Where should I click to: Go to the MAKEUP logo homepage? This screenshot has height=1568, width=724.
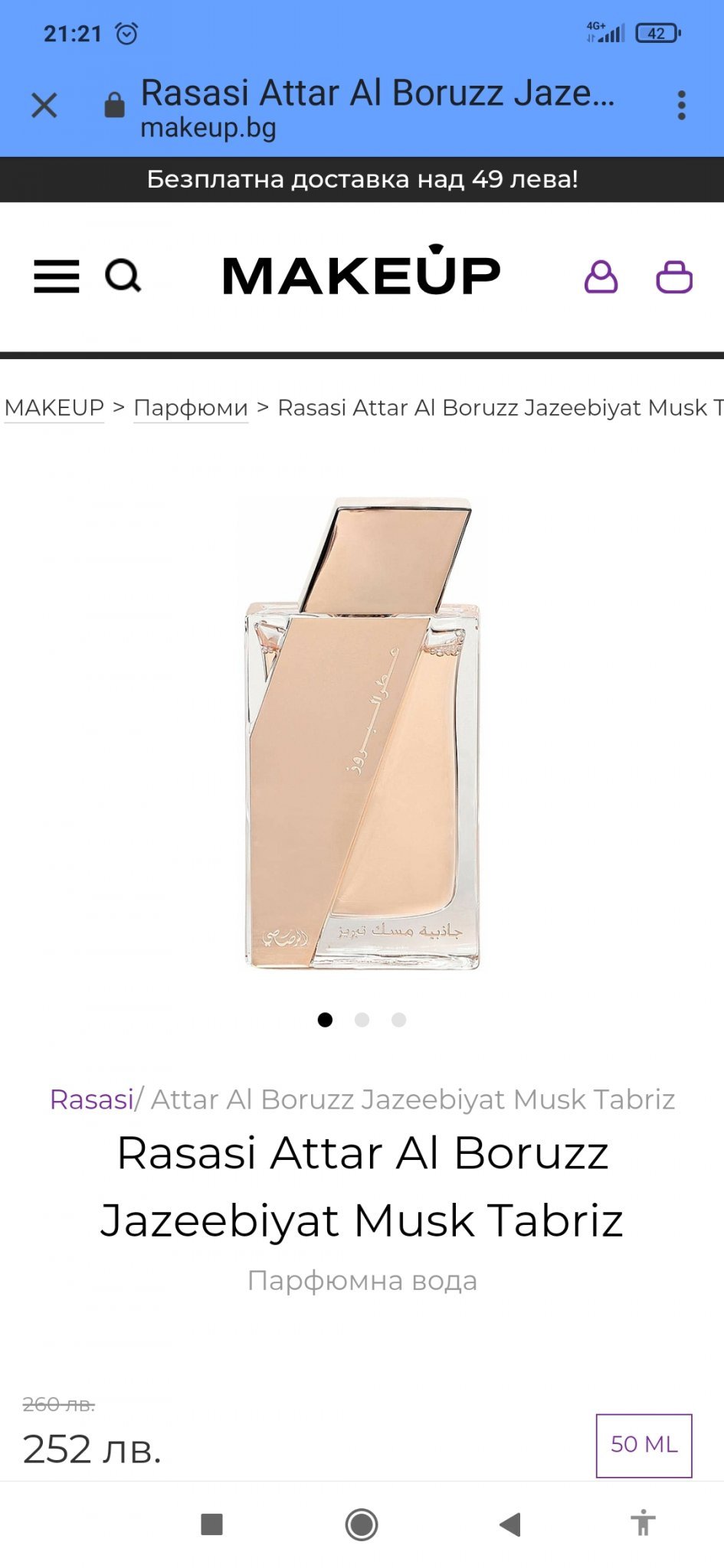tap(362, 273)
